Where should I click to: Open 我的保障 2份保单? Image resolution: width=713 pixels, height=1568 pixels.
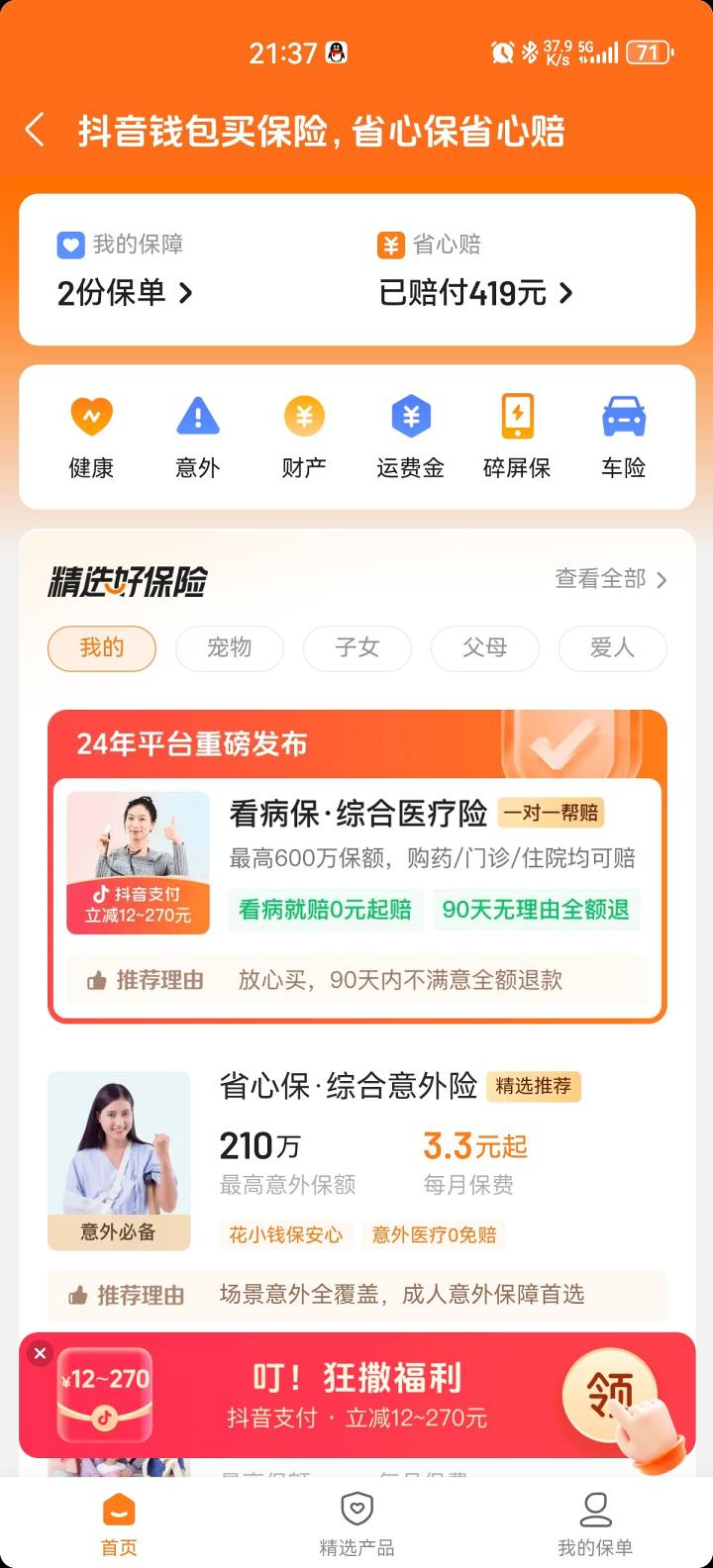[125, 292]
